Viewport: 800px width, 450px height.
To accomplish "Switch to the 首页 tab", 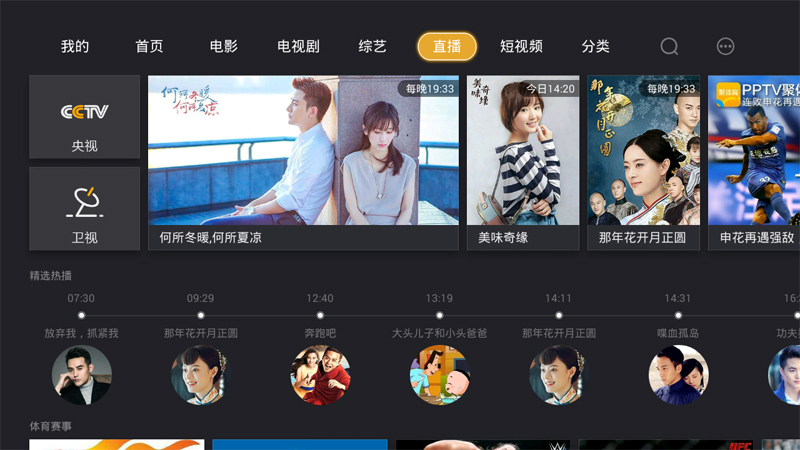I will point(149,47).
